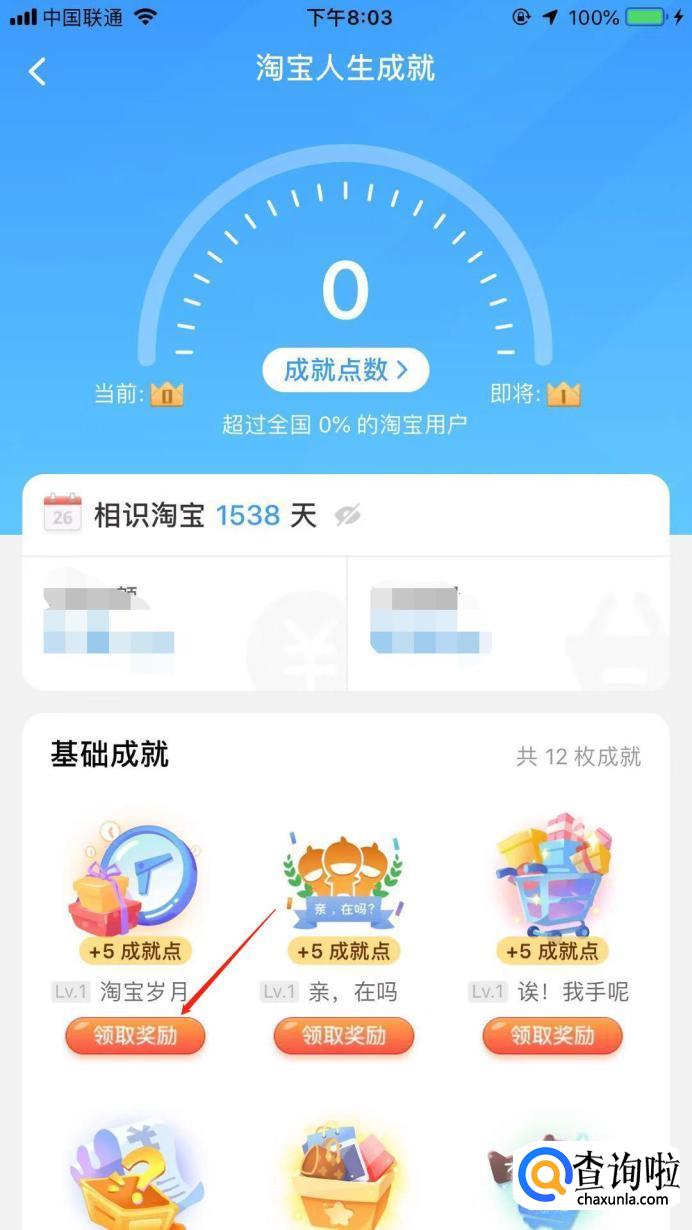Claim the reward for 淘宝岁月
The width and height of the screenshot is (692, 1230).
click(x=135, y=1036)
